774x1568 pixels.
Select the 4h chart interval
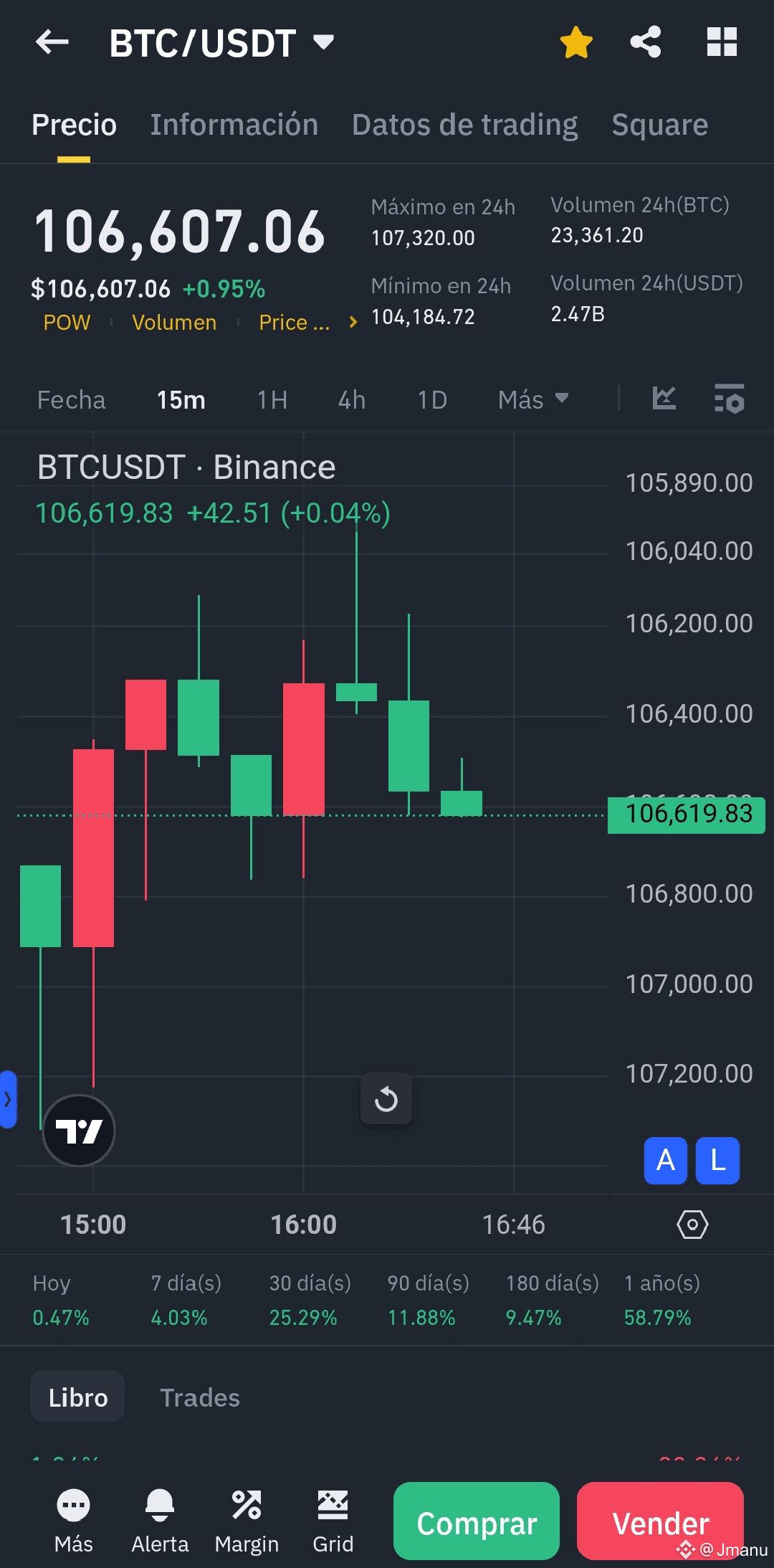click(x=352, y=400)
